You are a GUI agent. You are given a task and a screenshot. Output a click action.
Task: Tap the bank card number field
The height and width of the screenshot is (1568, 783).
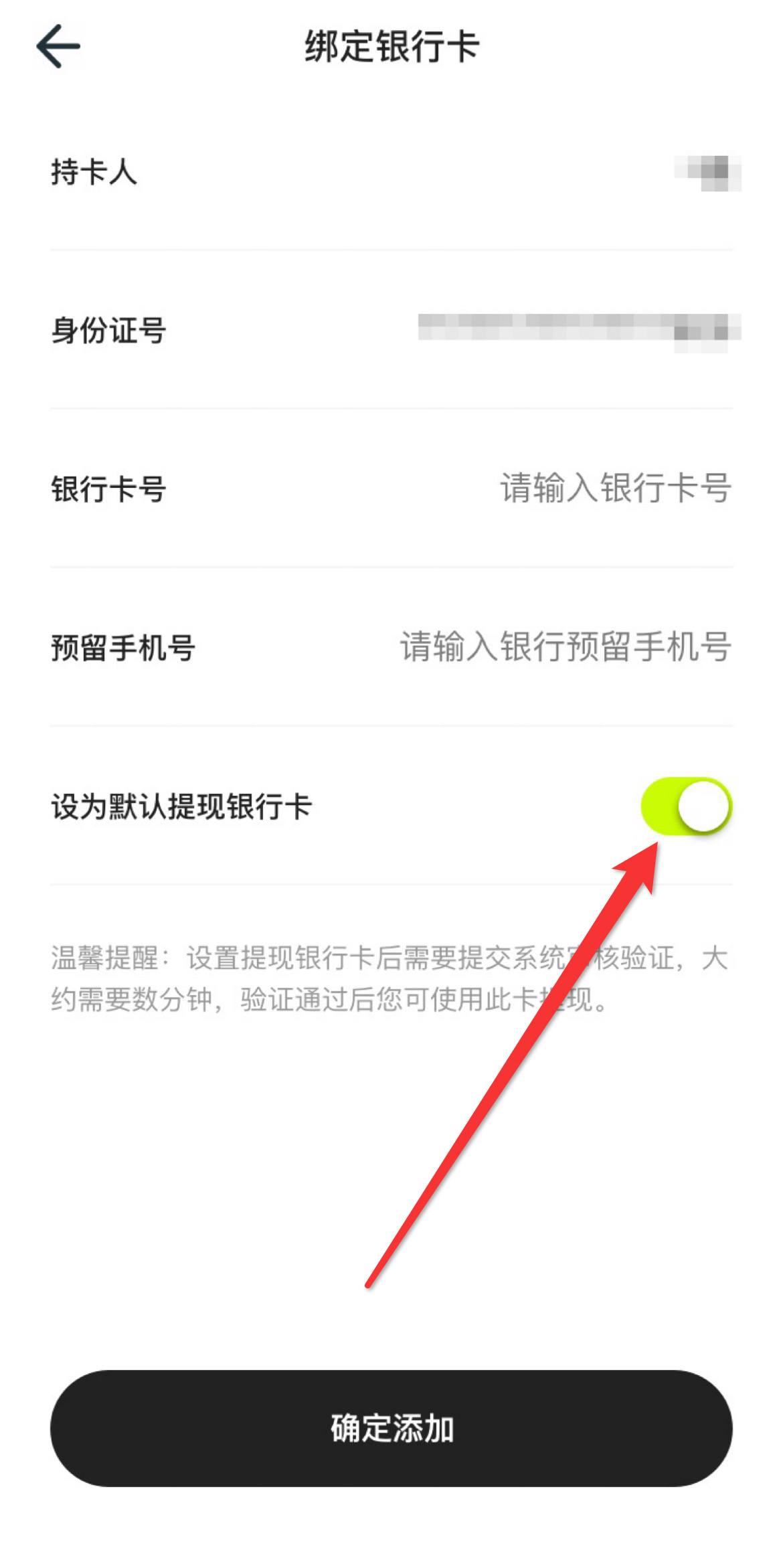[614, 488]
